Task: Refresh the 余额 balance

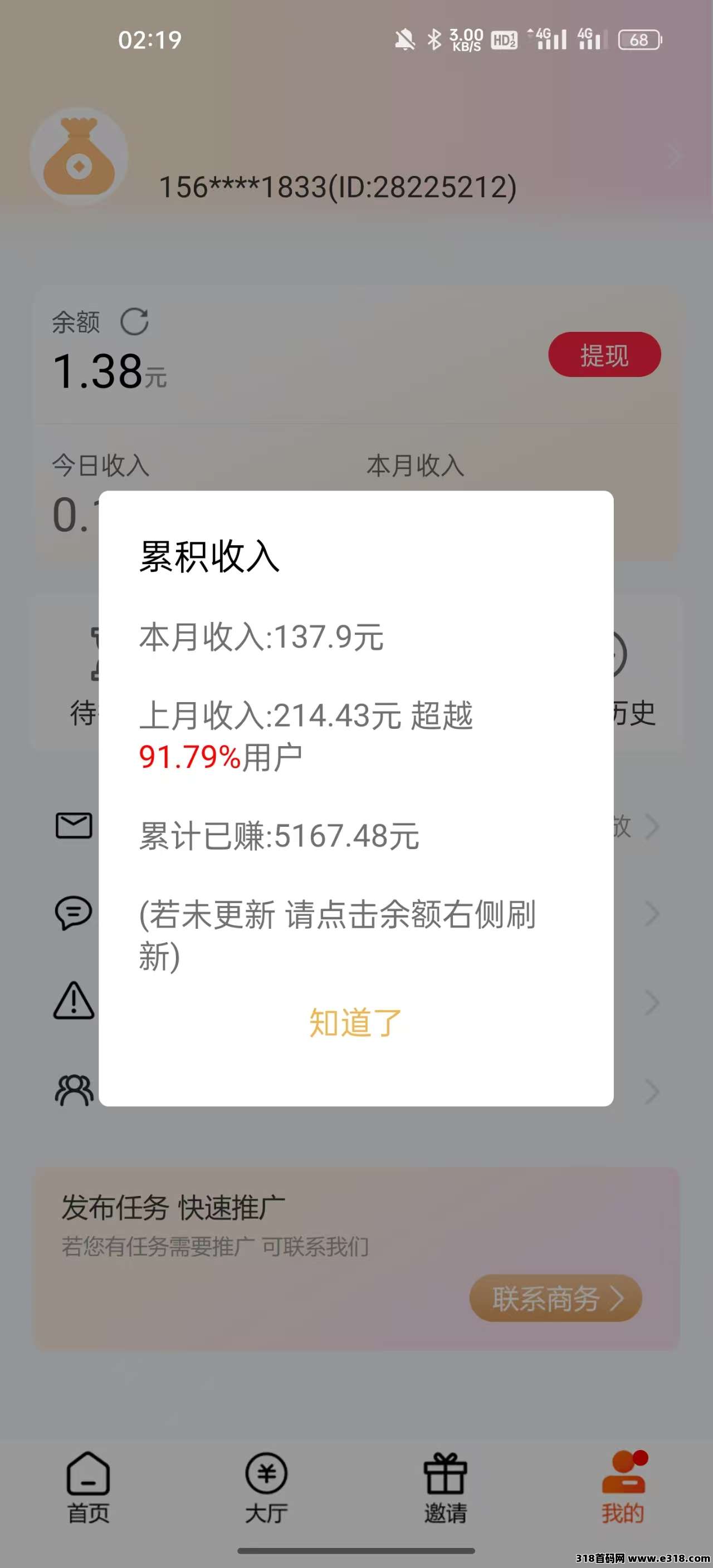Action: tap(135, 322)
